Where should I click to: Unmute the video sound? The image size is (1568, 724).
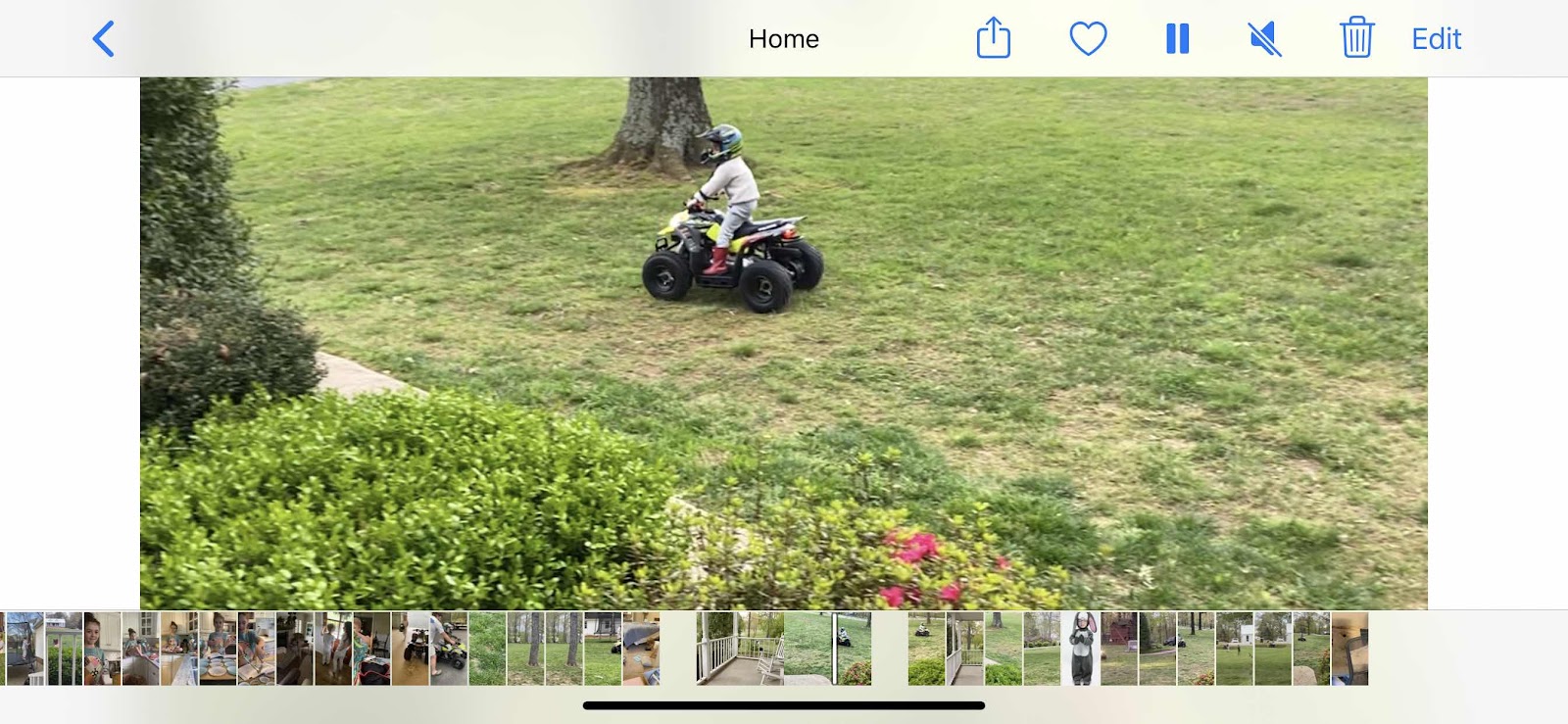(1264, 39)
